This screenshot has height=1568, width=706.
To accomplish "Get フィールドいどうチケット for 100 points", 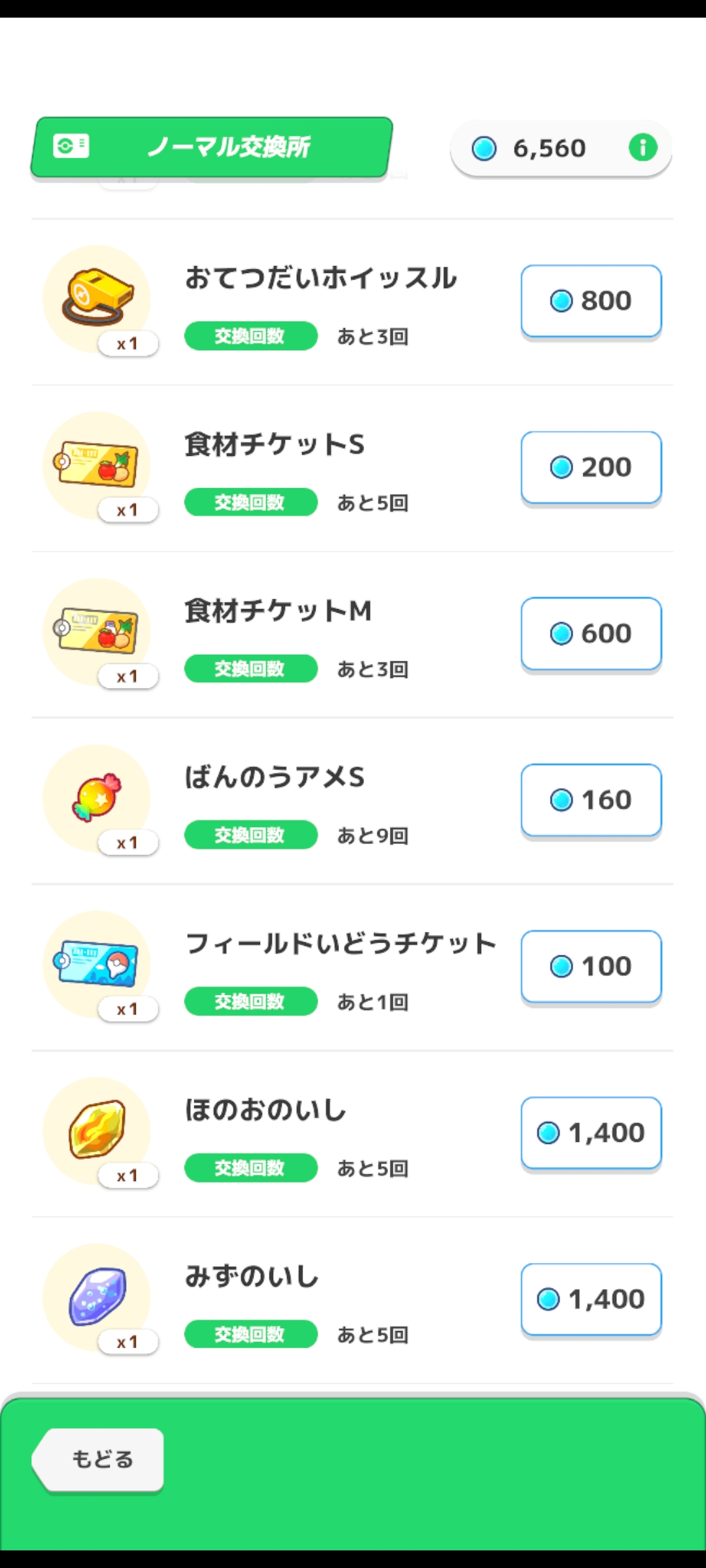I will 591,966.
